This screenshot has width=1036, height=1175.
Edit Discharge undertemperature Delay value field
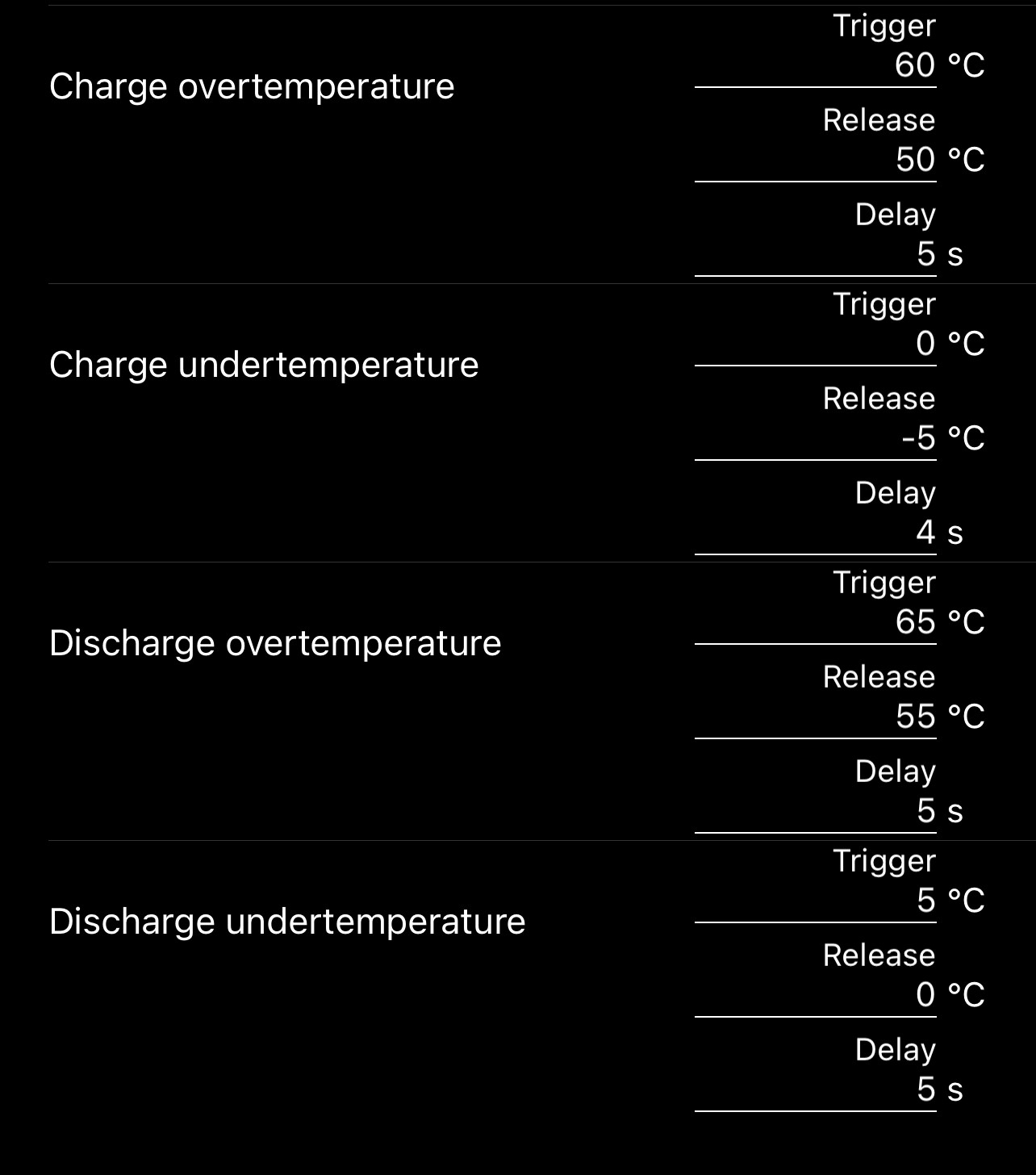(815, 1089)
